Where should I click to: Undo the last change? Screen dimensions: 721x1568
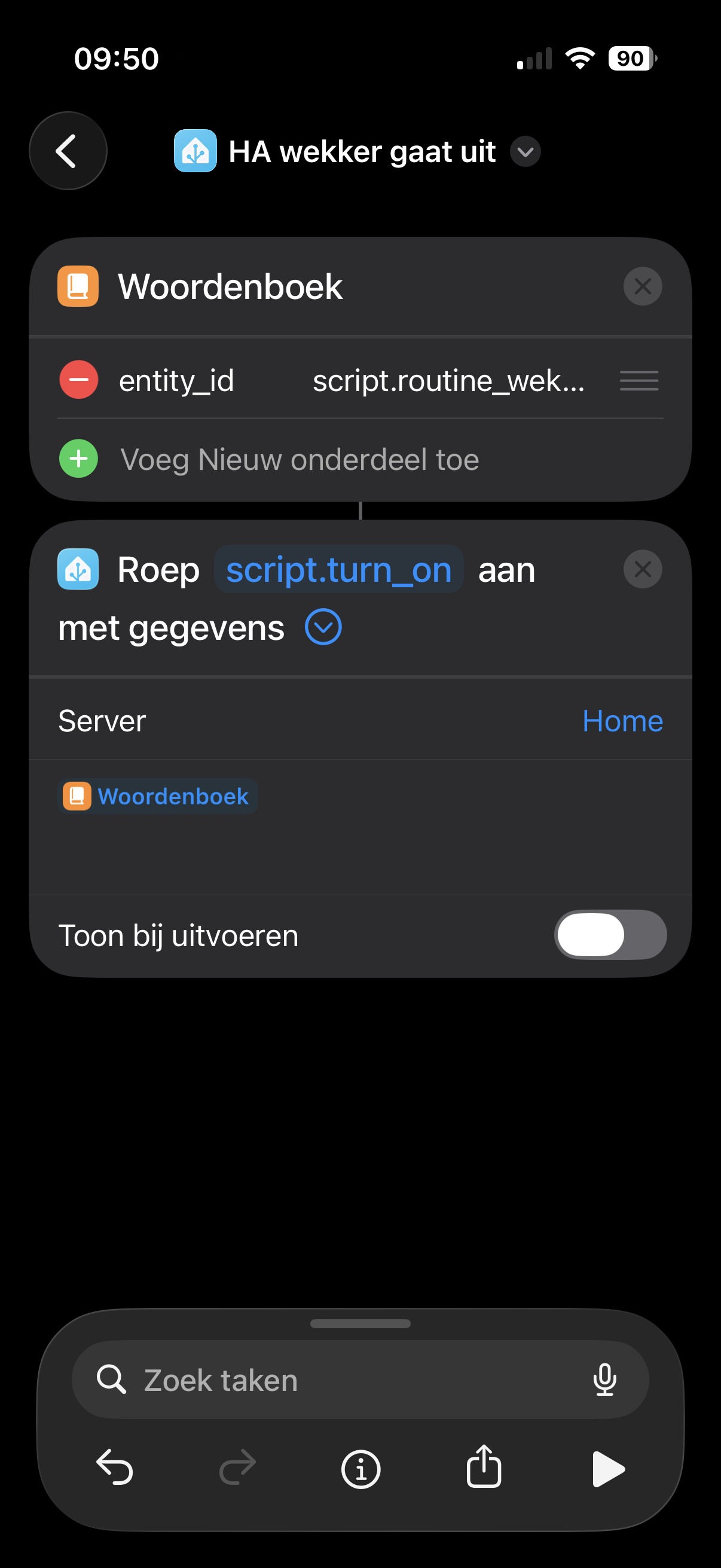tap(114, 1469)
